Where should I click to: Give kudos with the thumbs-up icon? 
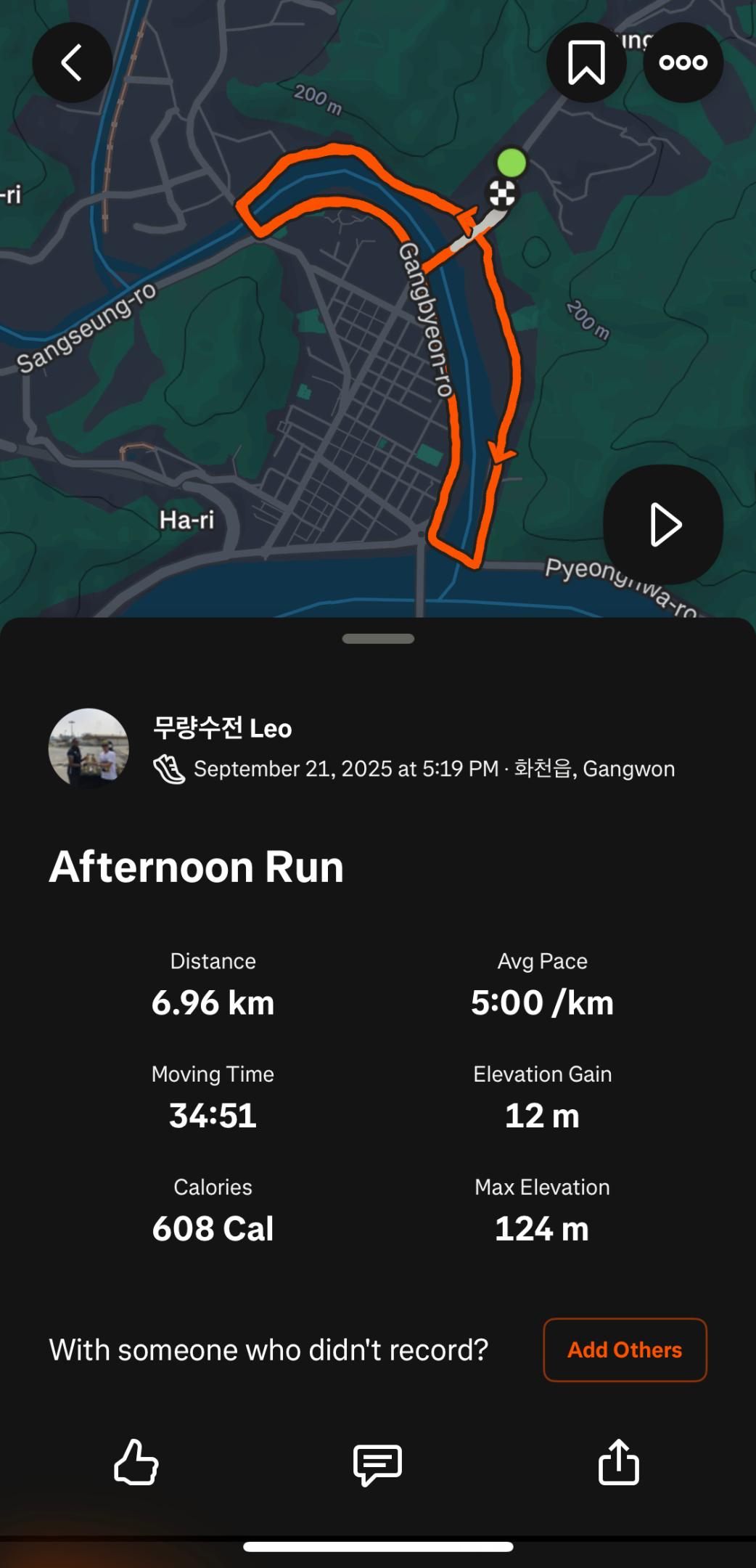(136, 1461)
